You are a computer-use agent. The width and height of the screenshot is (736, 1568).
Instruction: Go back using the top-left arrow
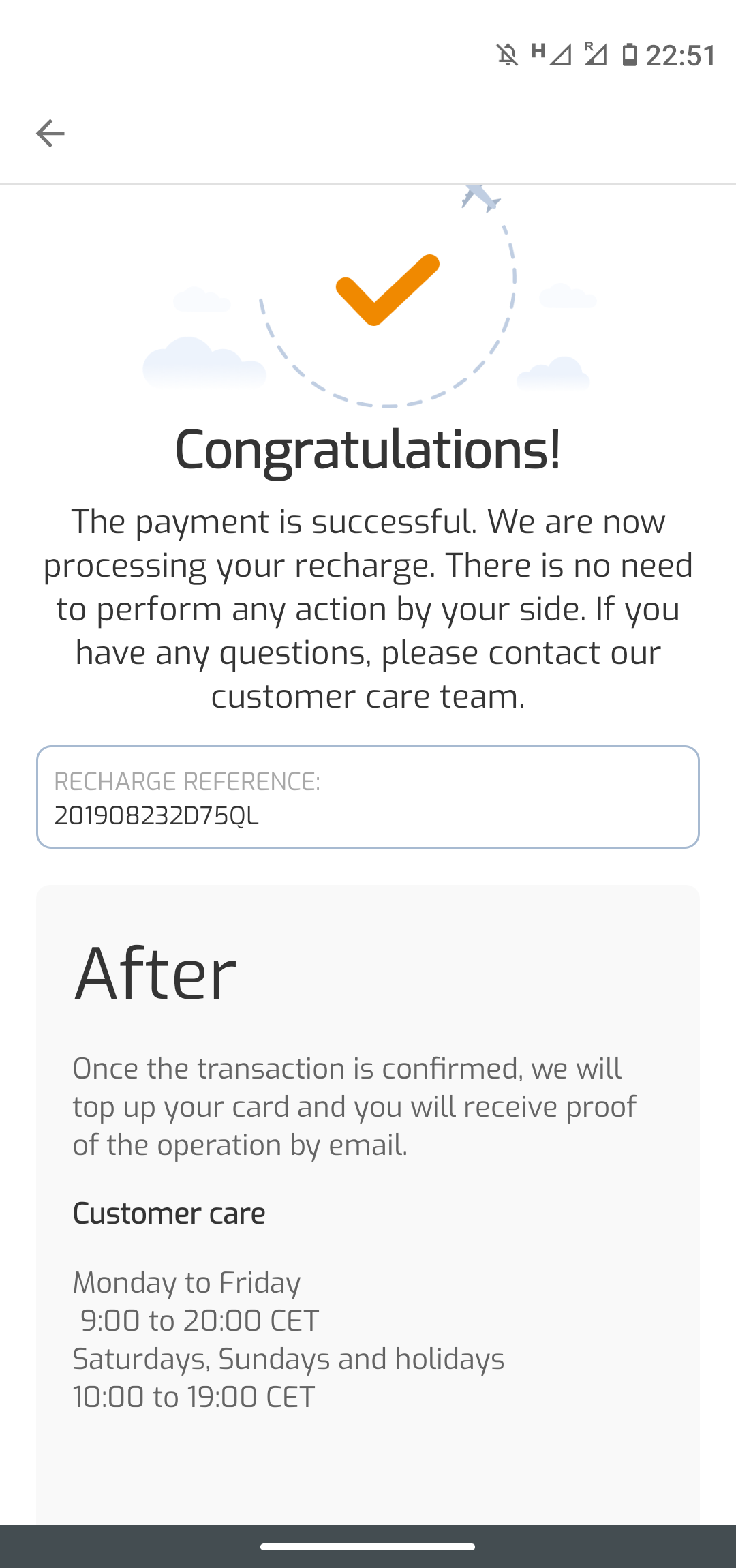pyautogui.click(x=50, y=133)
